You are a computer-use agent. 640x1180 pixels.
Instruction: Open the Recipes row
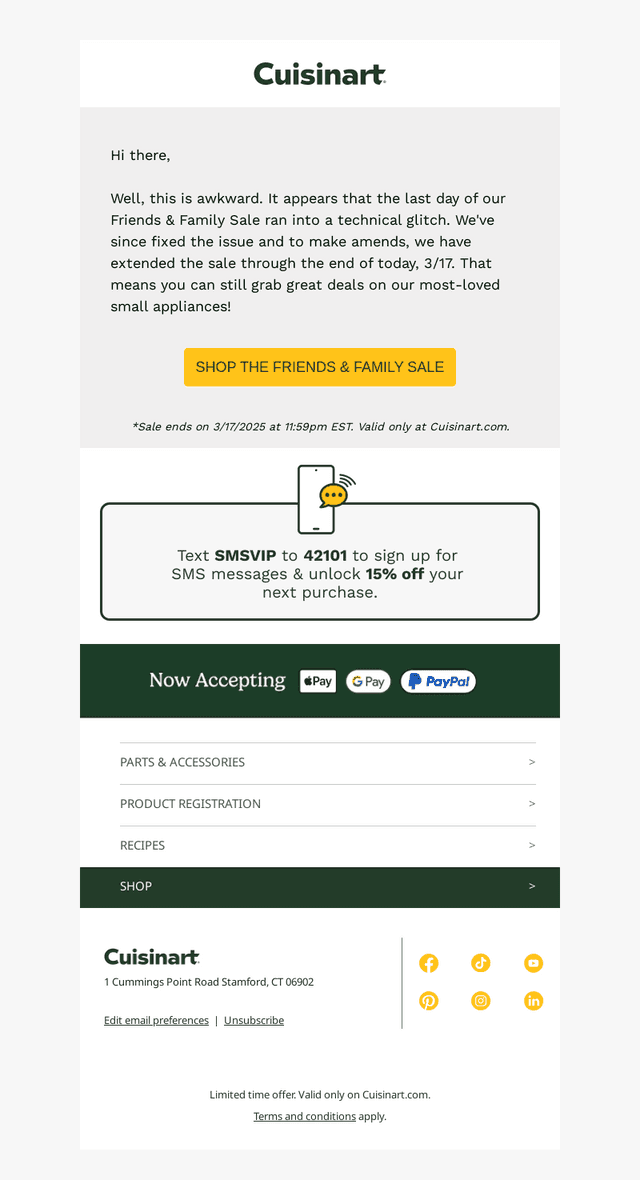[328, 845]
